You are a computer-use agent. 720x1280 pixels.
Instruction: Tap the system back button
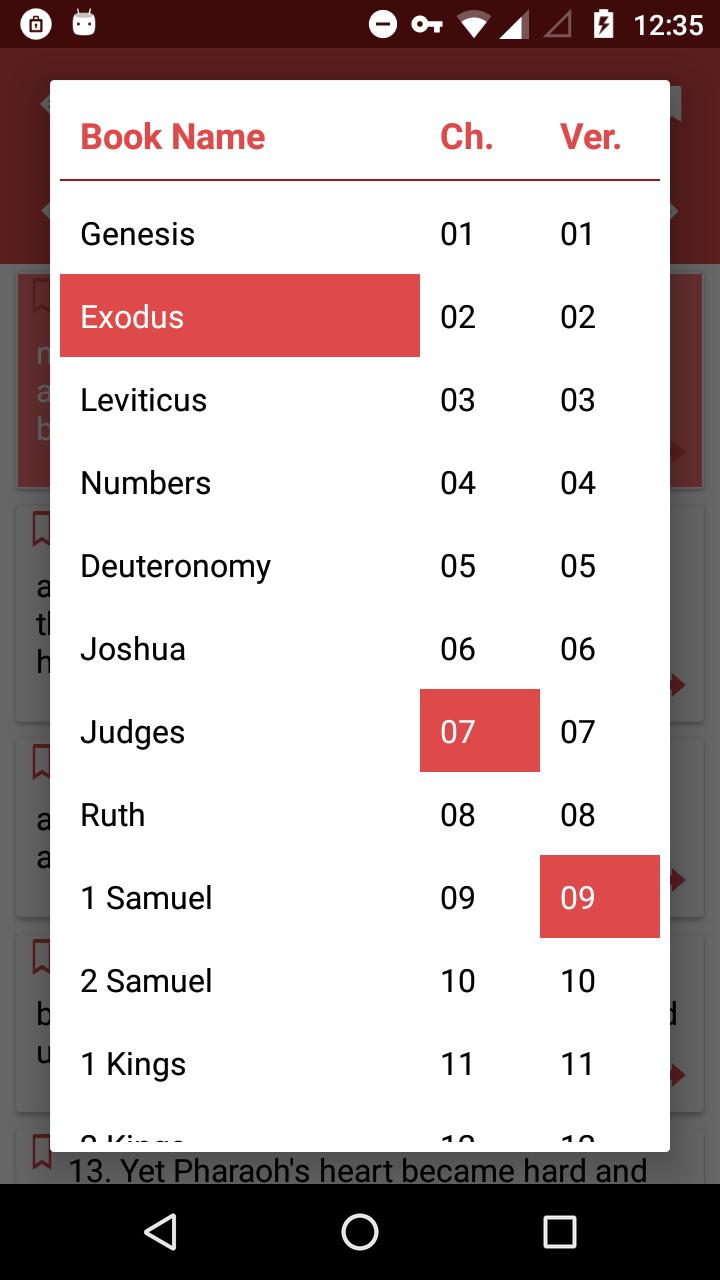pos(160,1232)
